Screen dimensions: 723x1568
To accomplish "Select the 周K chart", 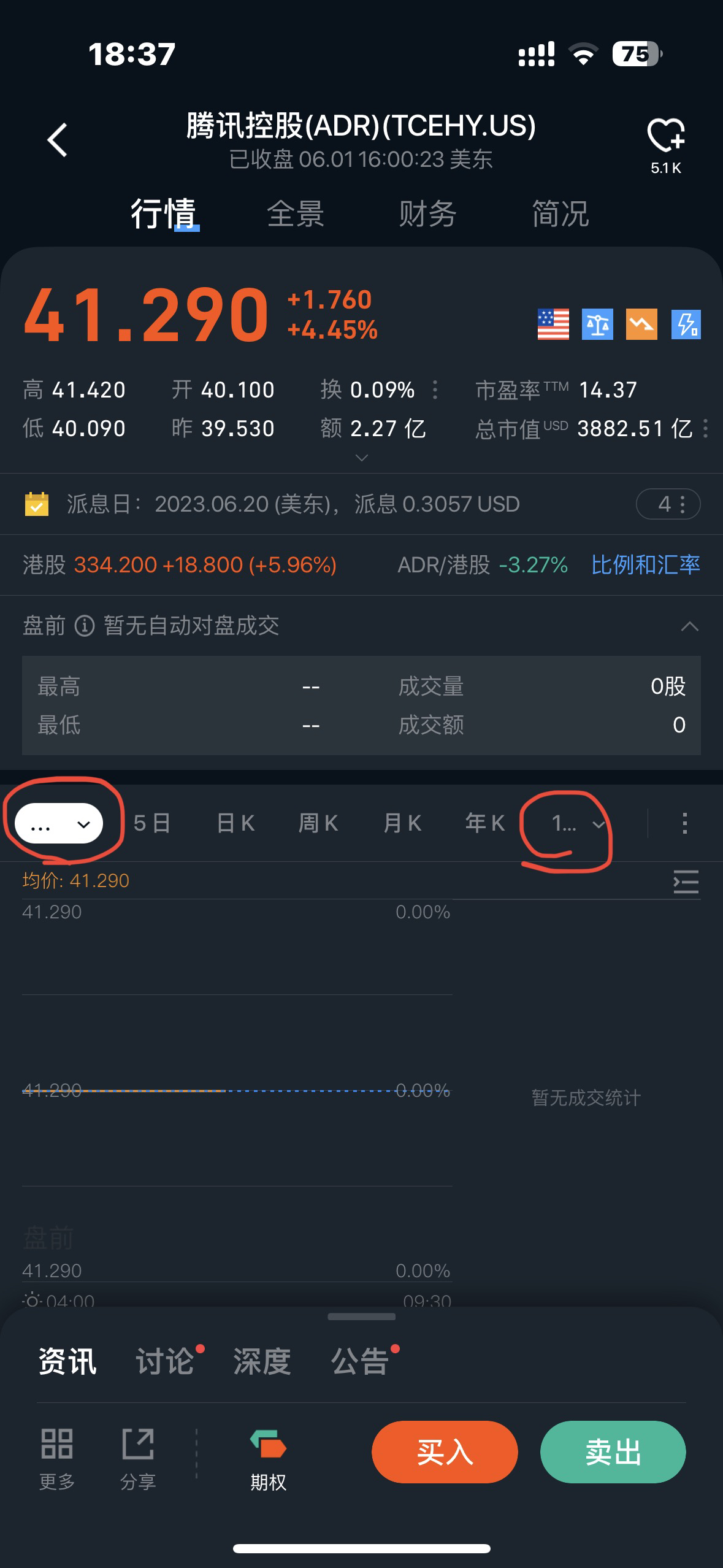I will pyautogui.click(x=318, y=823).
